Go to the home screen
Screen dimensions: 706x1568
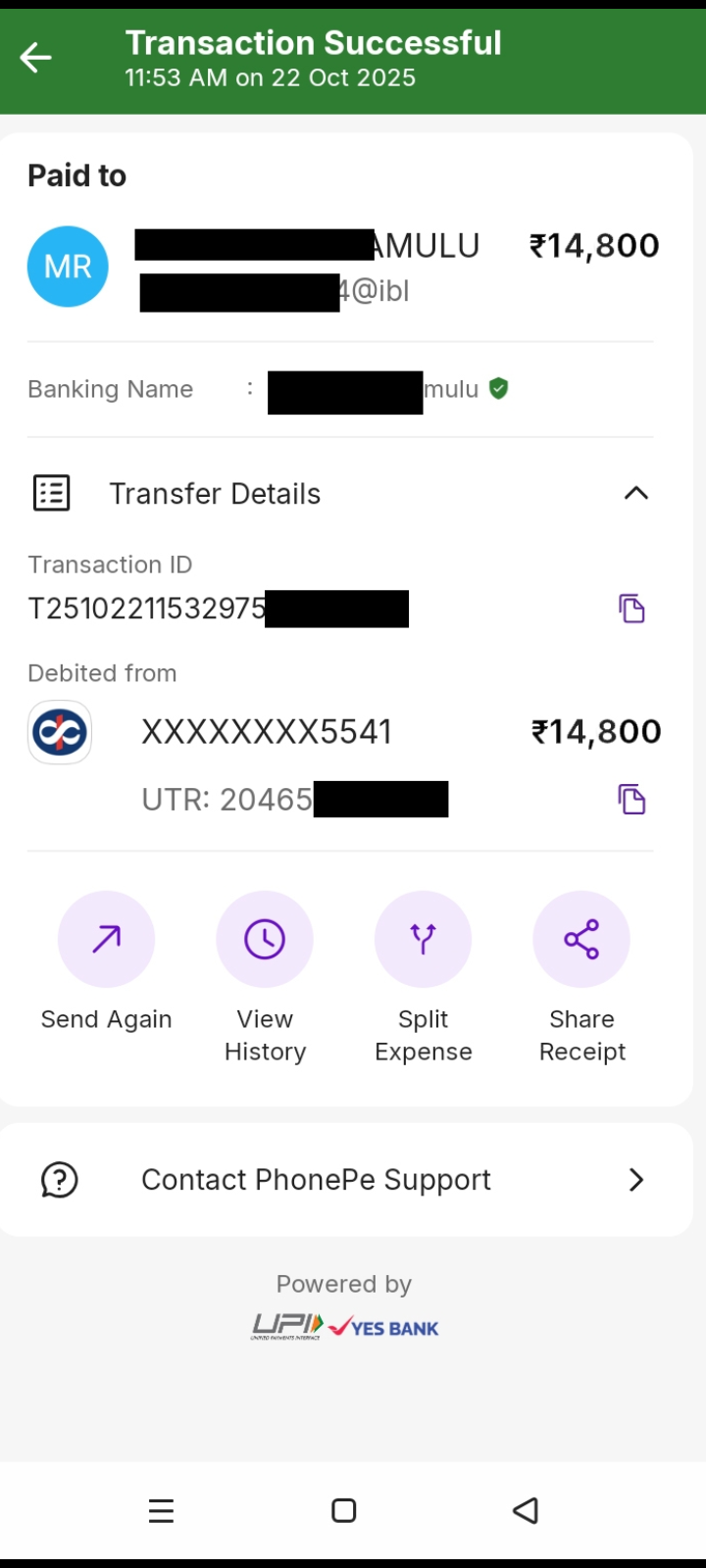point(344,1511)
